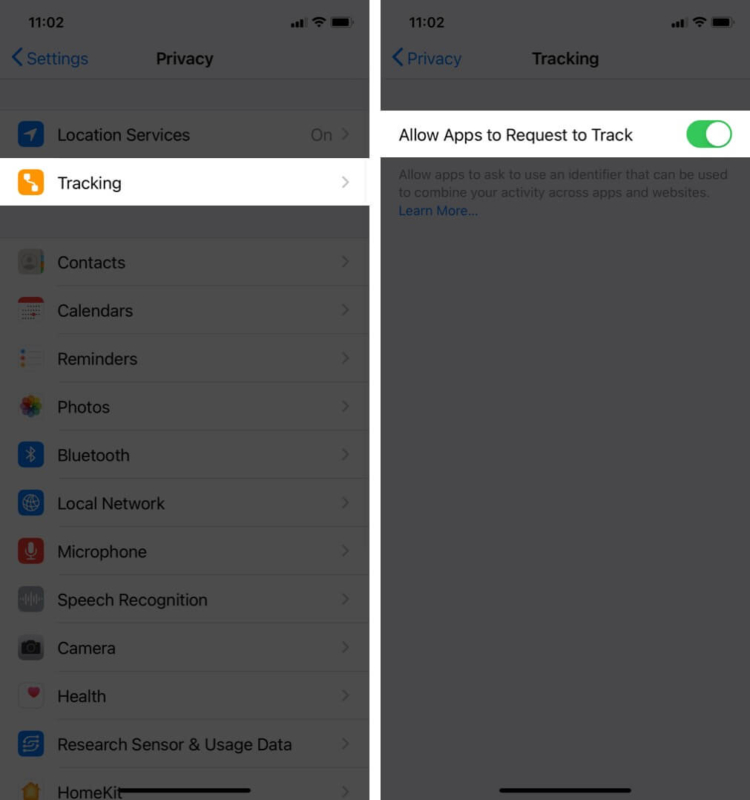This screenshot has width=750, height=800.
Task: Open Local Network settings
Action: pyautogui.click(x=184, y=503)
